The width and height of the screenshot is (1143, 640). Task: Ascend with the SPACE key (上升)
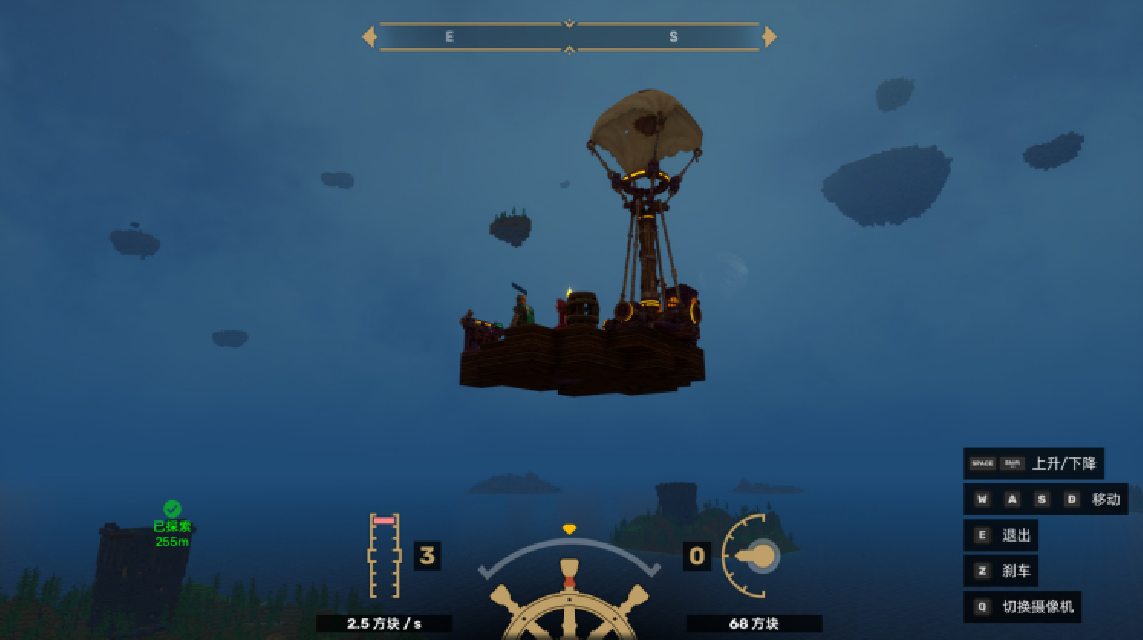[982, 463]
